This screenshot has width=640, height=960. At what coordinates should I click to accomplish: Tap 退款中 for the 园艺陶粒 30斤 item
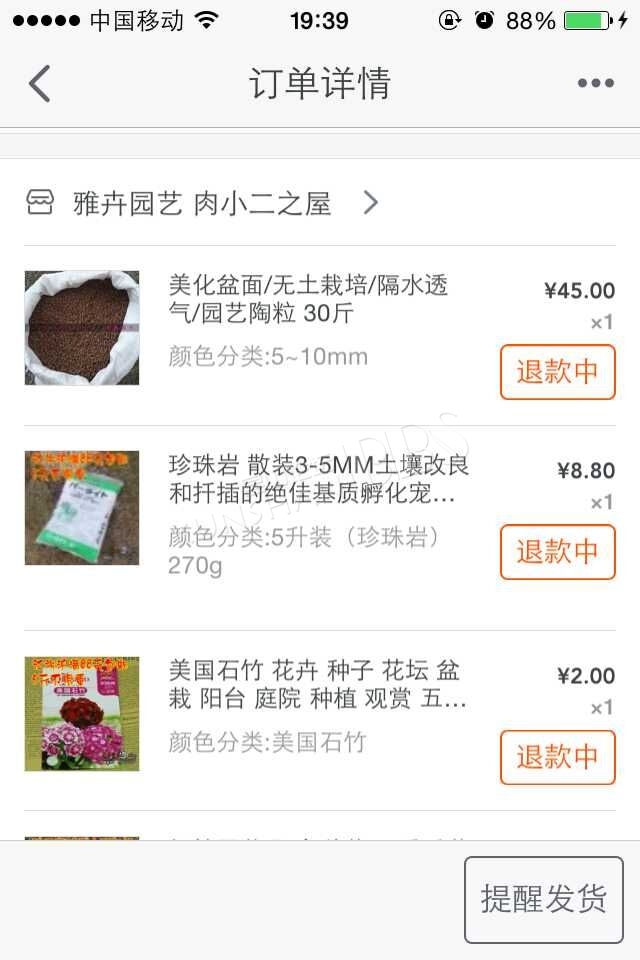557,372
